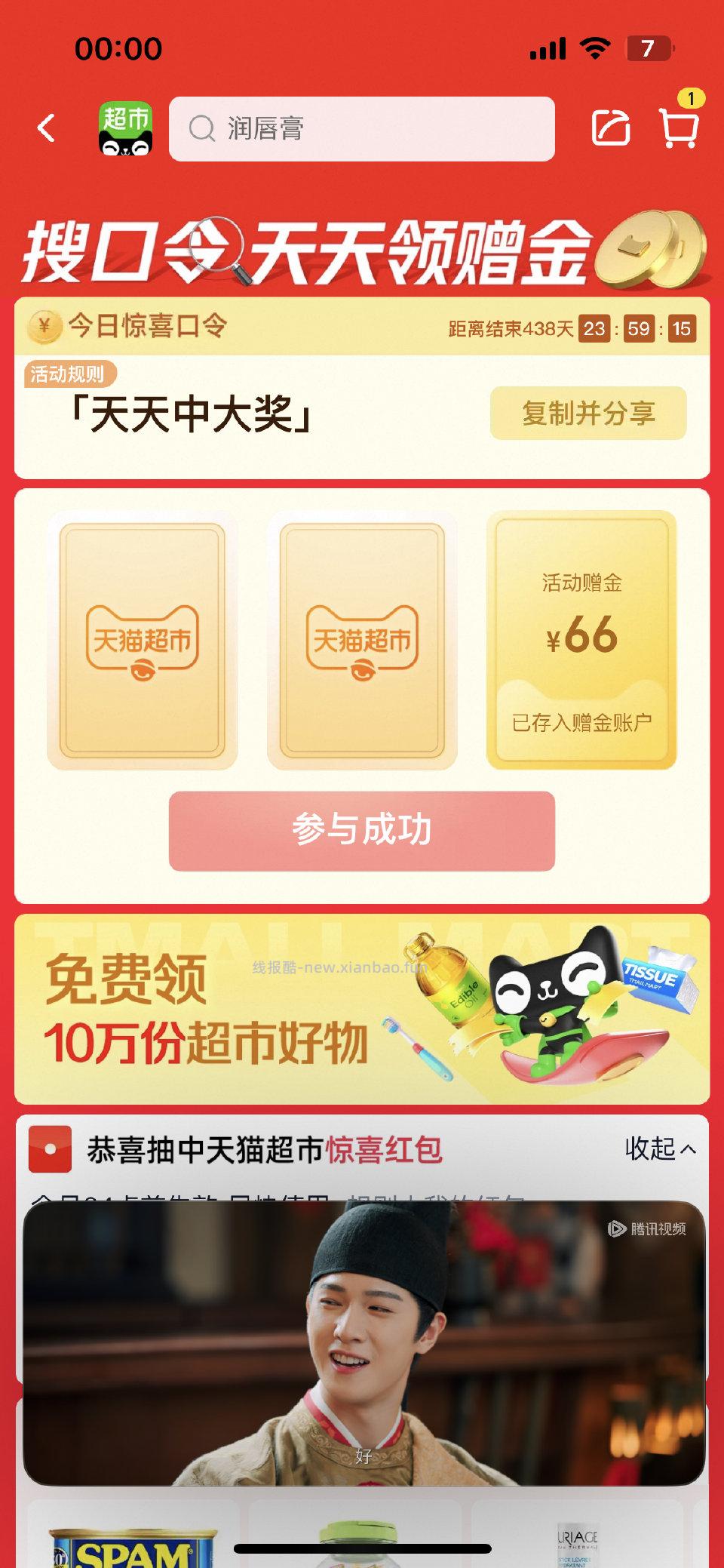This screenshot has width=724, height=1568.
Task: Open the 免费领 10万份超市好物 banner
Action: (362, 1010)
